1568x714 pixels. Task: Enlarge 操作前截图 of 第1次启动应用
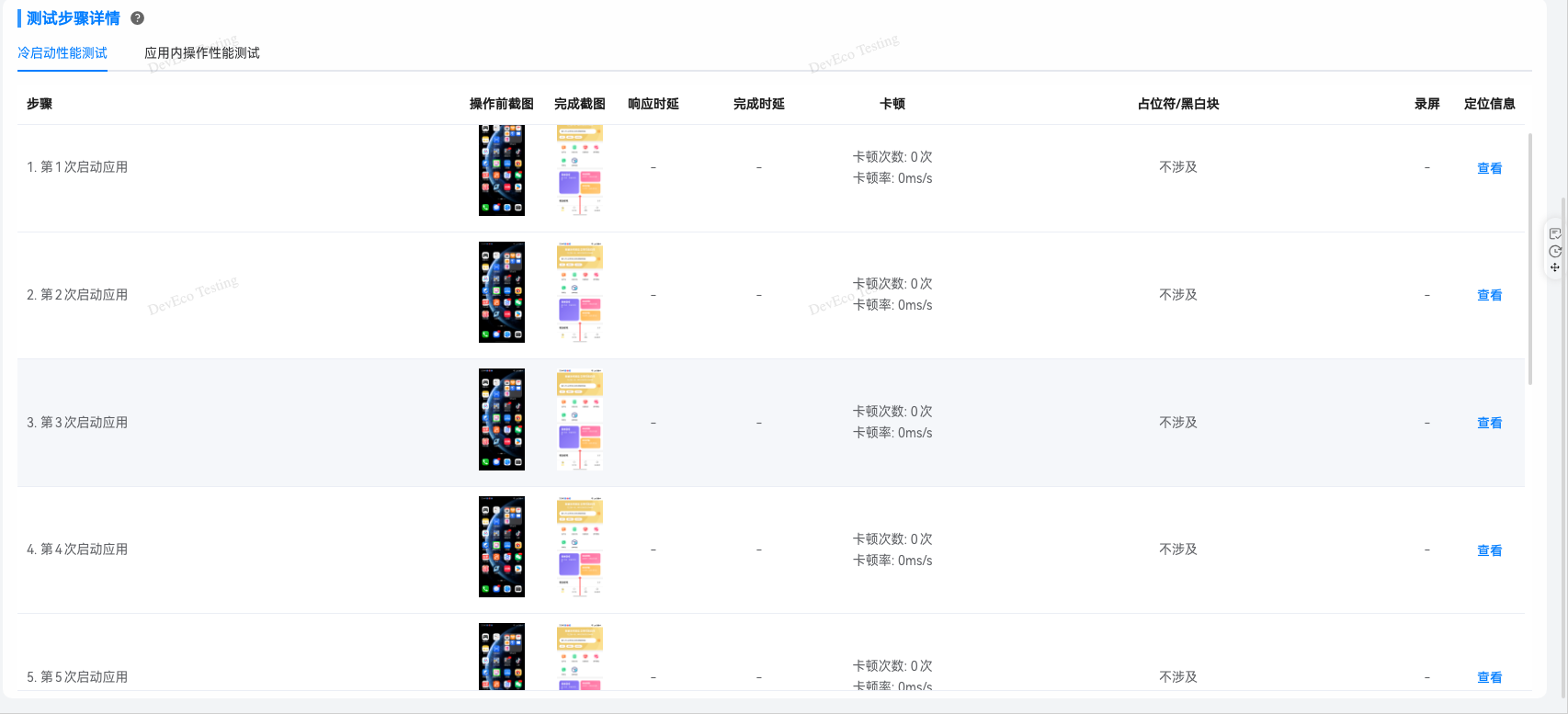(502, 170)
